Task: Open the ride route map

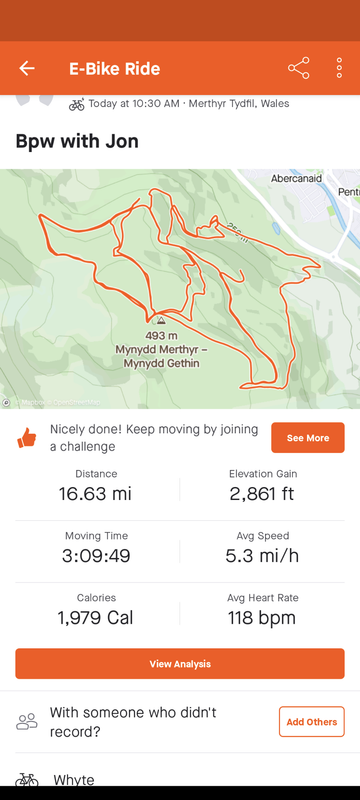Action: click(180, 289)
